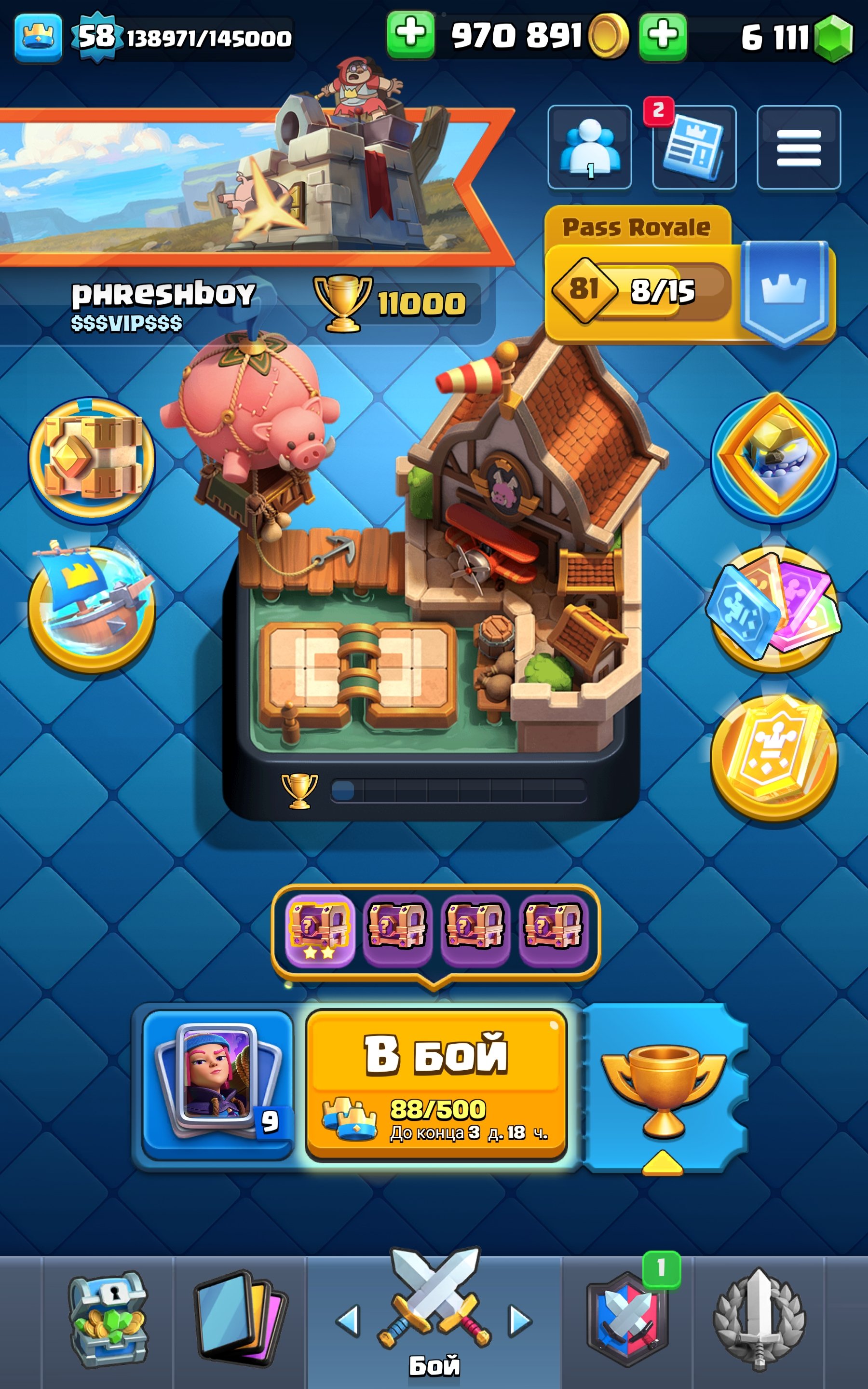Buy gems with the plus button
Image resolution: width=868 pixels, height=1389 pixels.
pos(663,37)
